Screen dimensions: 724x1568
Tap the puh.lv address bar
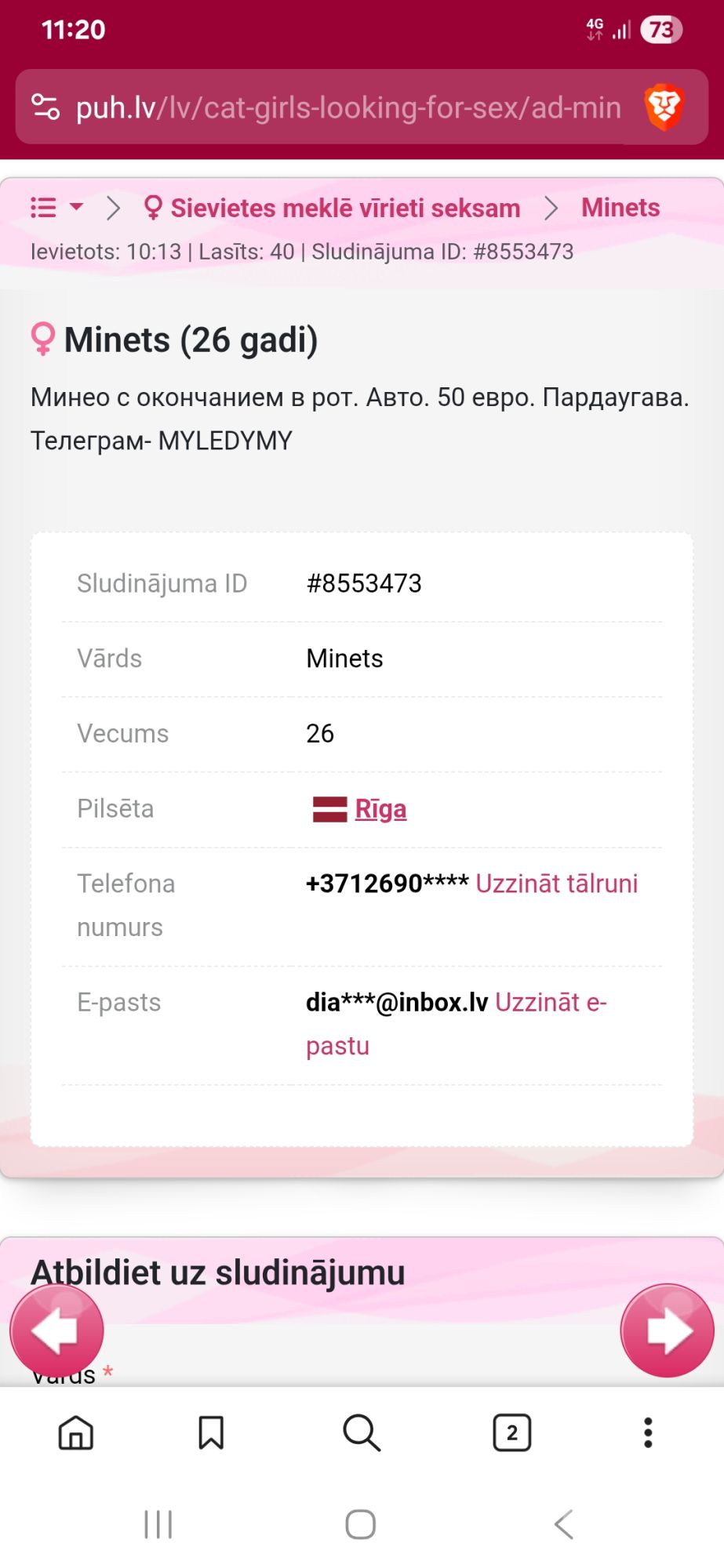tap(347, 107)
